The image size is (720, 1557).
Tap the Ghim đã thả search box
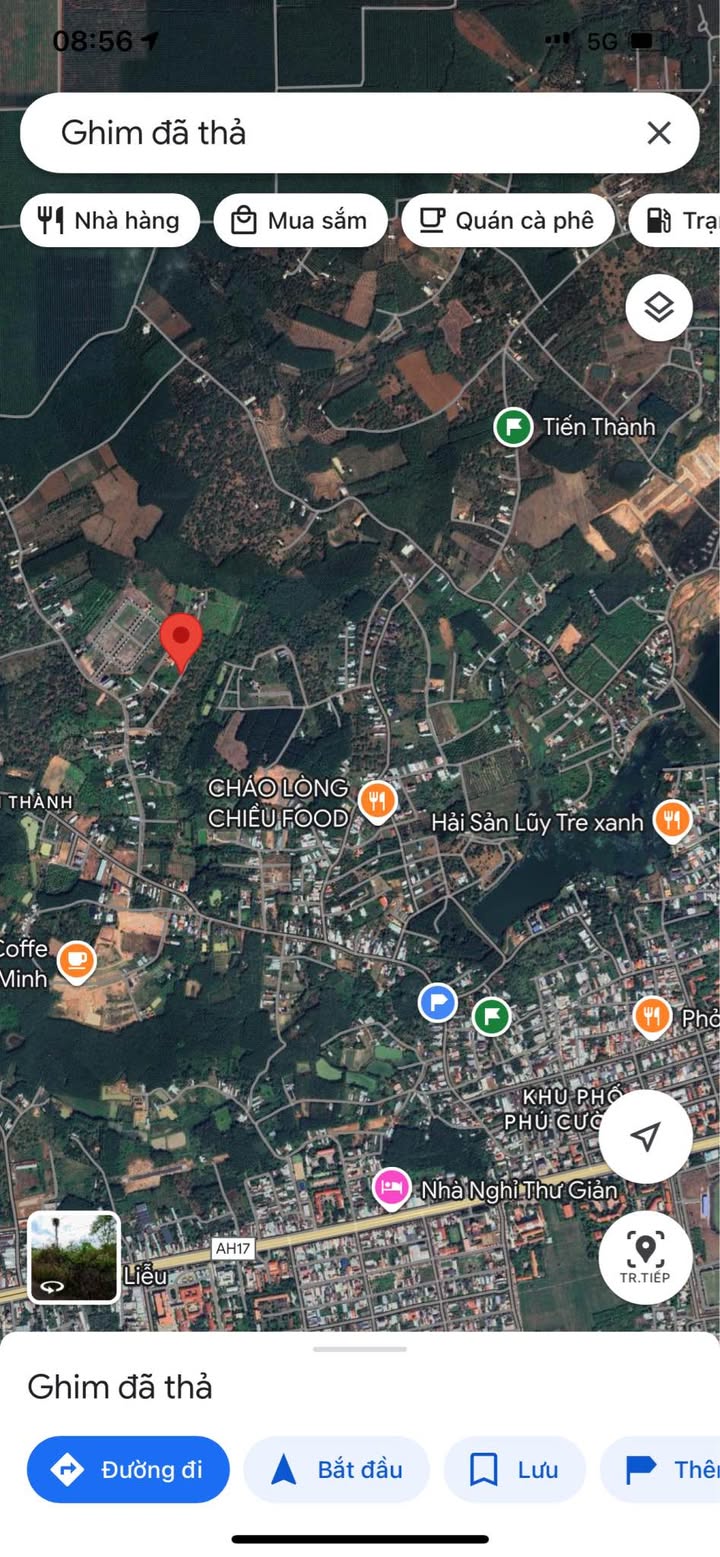coord(330,133)
